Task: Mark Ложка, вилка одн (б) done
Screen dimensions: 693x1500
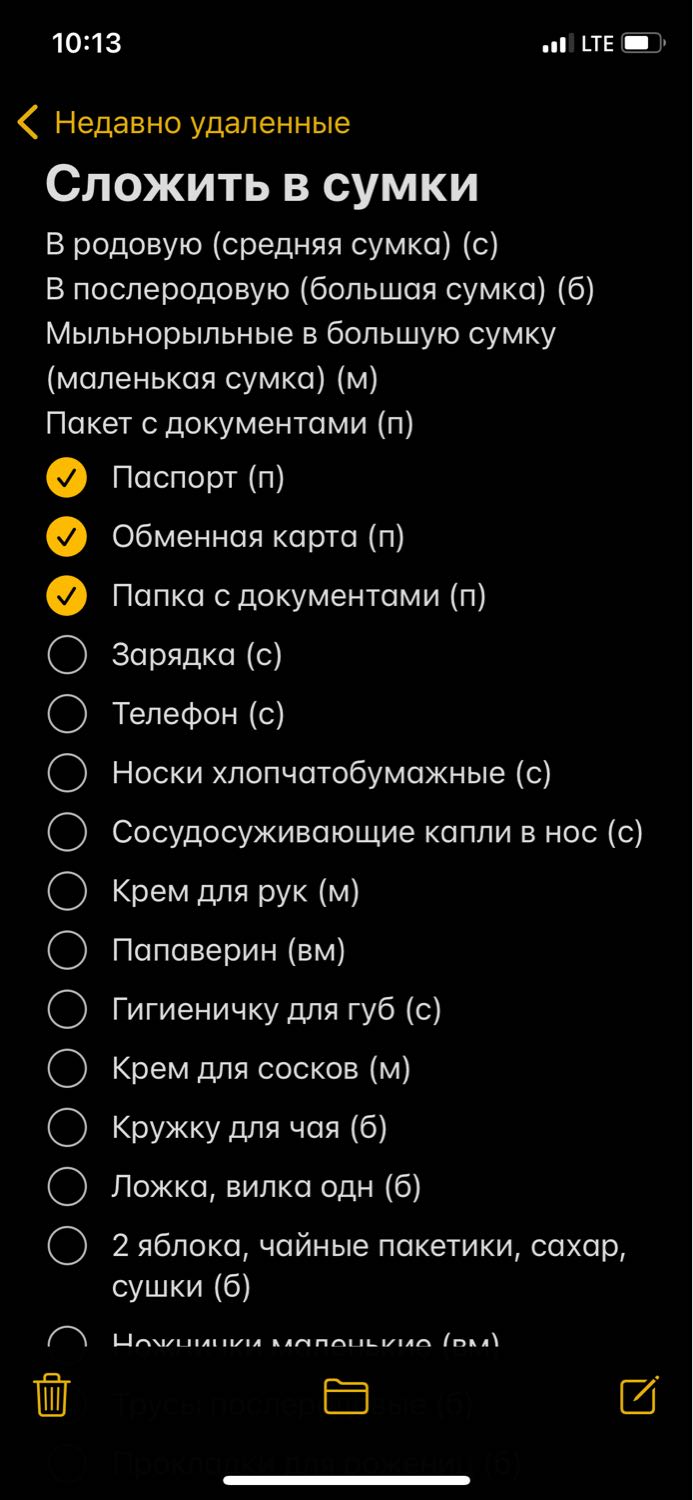Action: (67, 1187)
